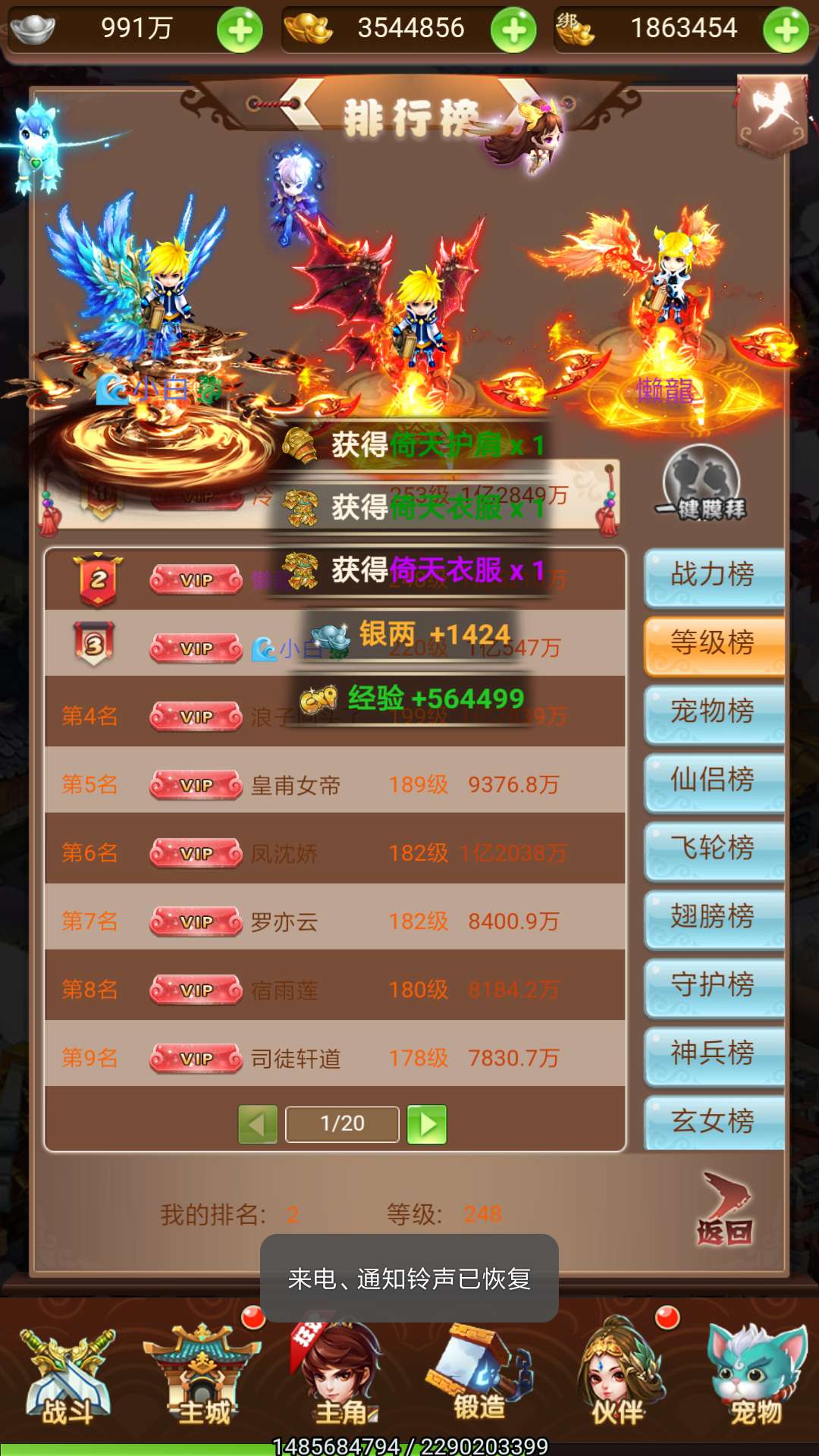Select the 等级榜 ranking tab

click(714, 645)
